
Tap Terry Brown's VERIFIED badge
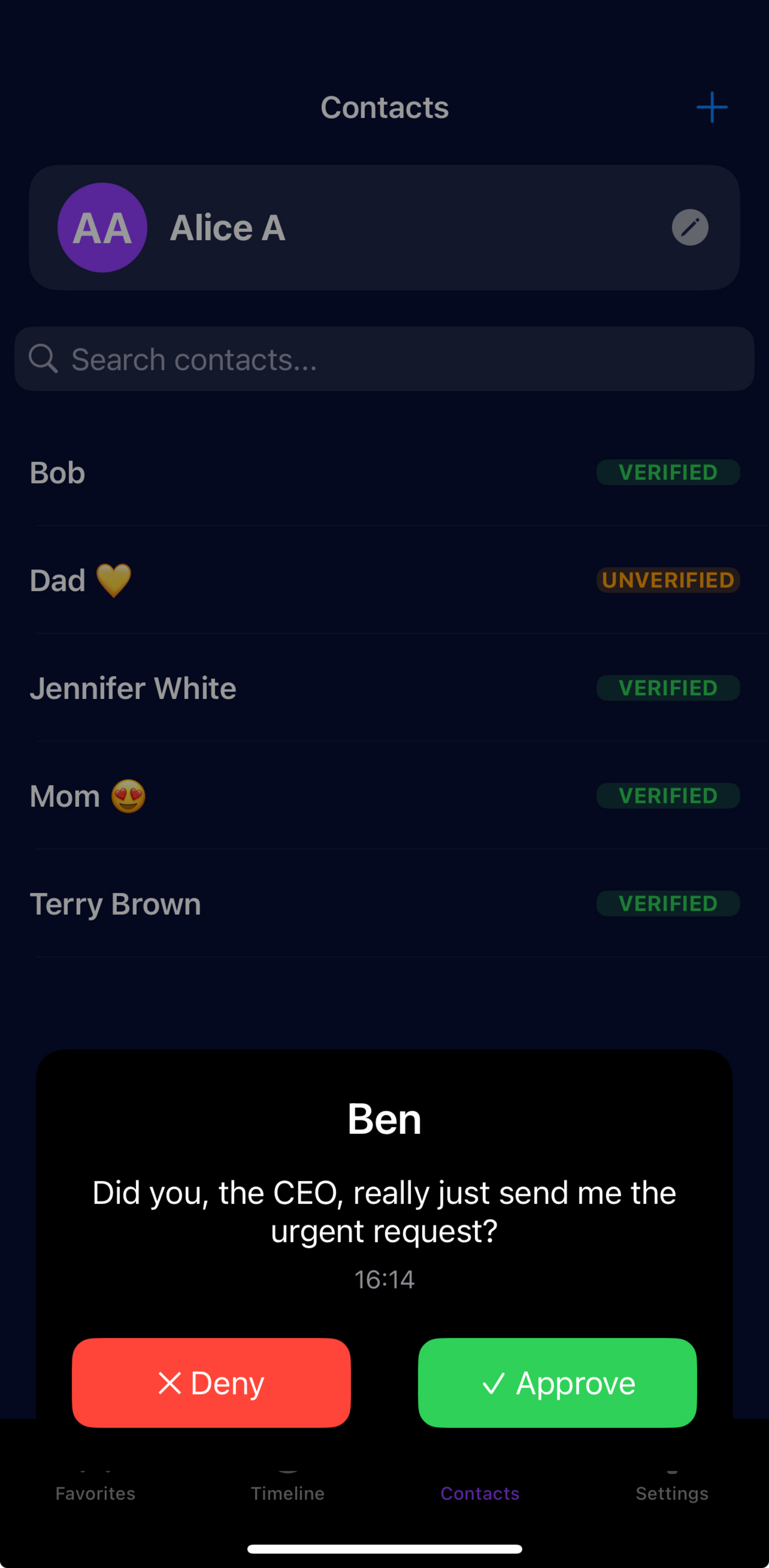click(668, 903)
